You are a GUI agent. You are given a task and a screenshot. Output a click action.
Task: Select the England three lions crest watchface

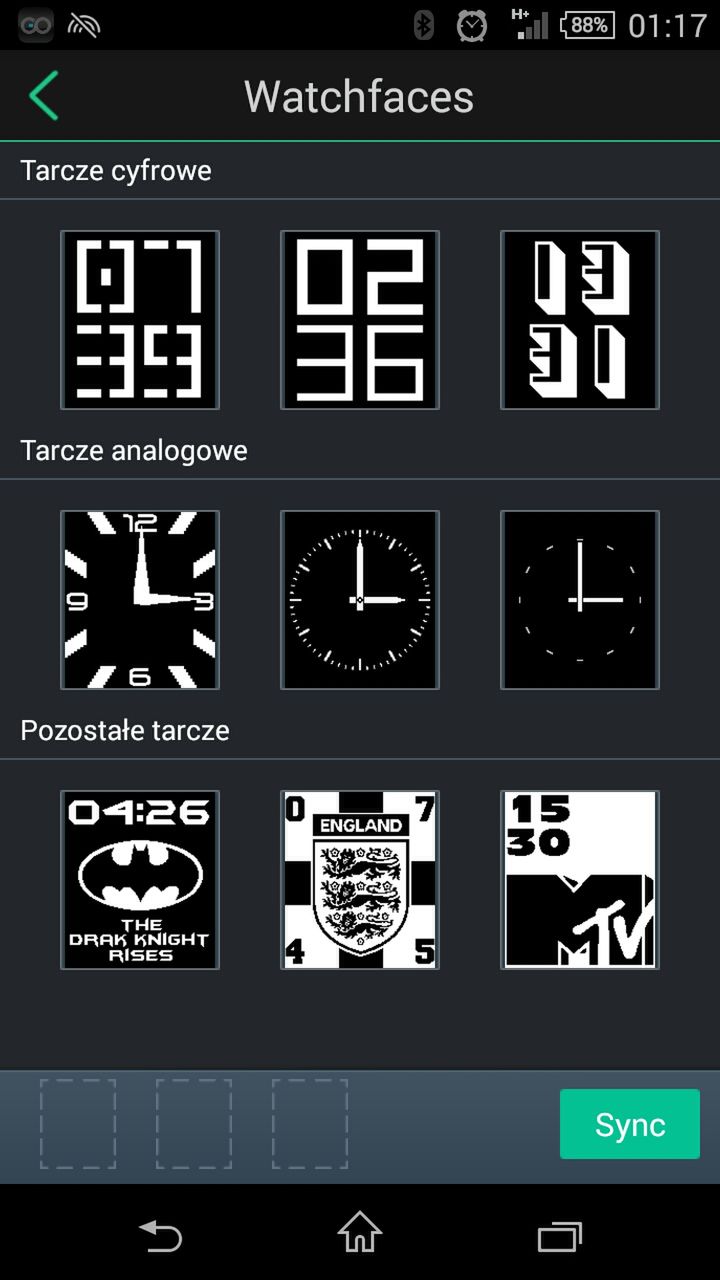(360, 880)
